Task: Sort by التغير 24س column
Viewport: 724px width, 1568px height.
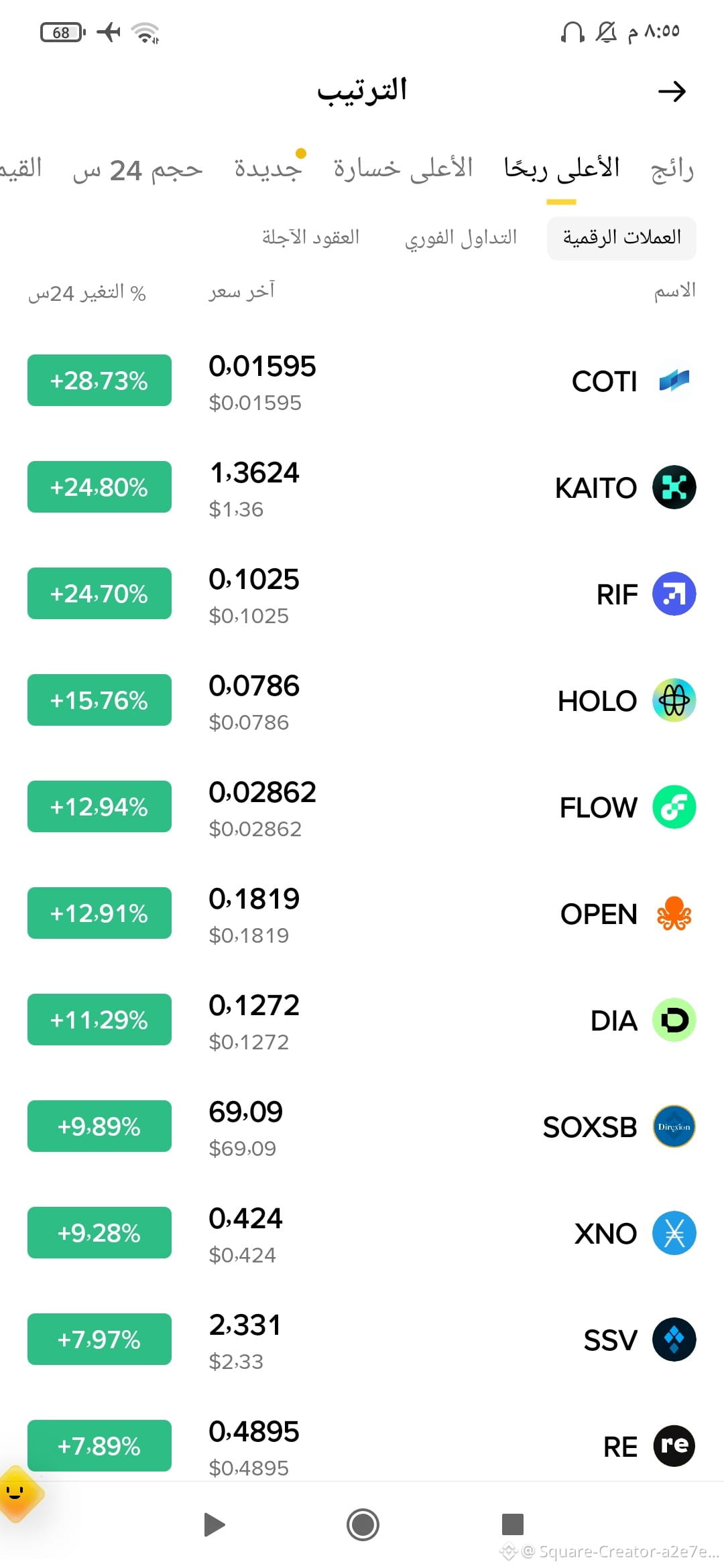Action: [x=87, y=293]
